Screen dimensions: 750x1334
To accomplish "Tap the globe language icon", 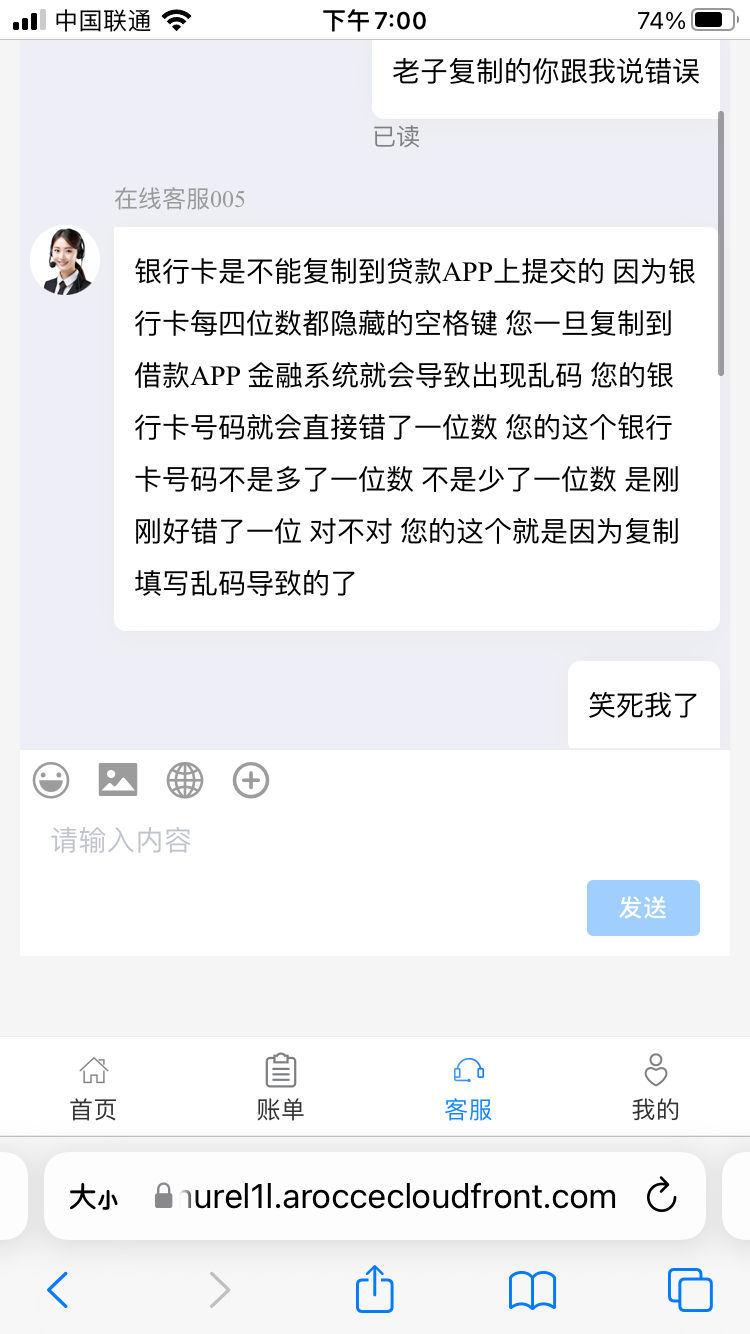I will (185, 780).
